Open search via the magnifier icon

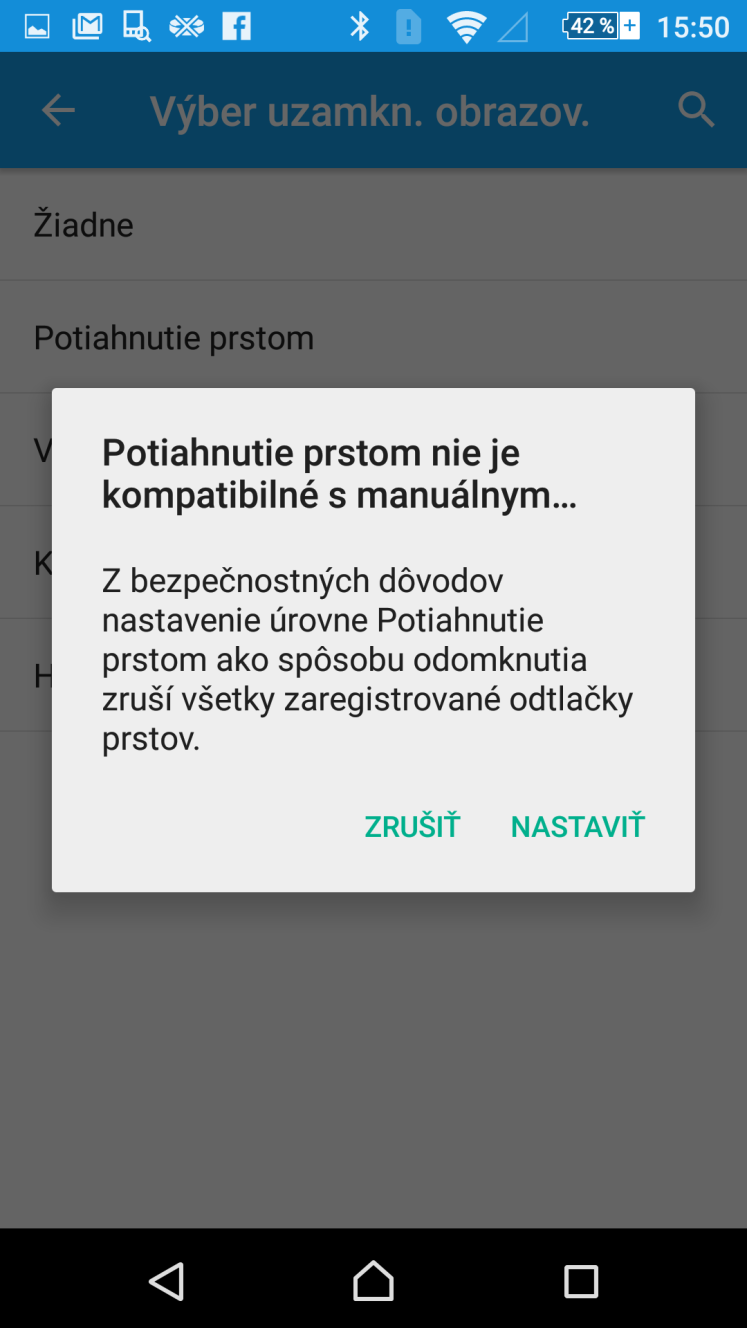[696, 110]
